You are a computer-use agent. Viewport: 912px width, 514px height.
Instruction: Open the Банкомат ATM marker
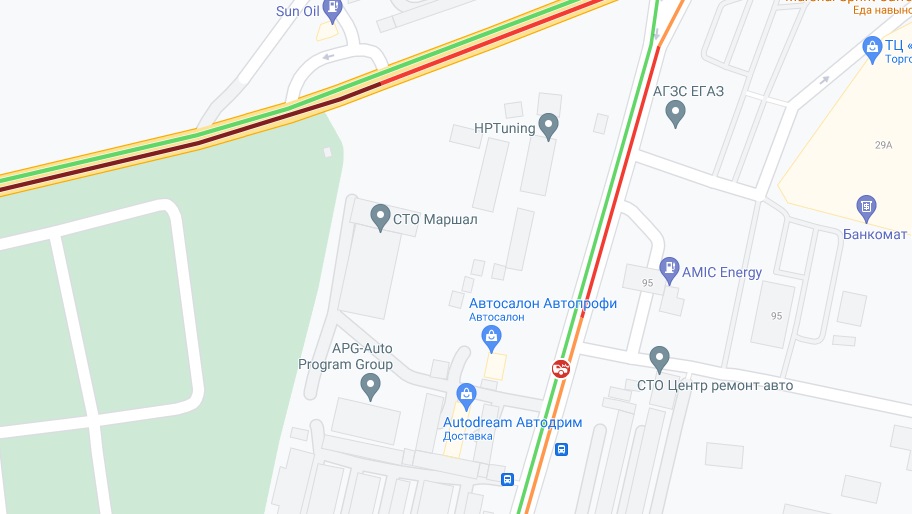[867, 208]
